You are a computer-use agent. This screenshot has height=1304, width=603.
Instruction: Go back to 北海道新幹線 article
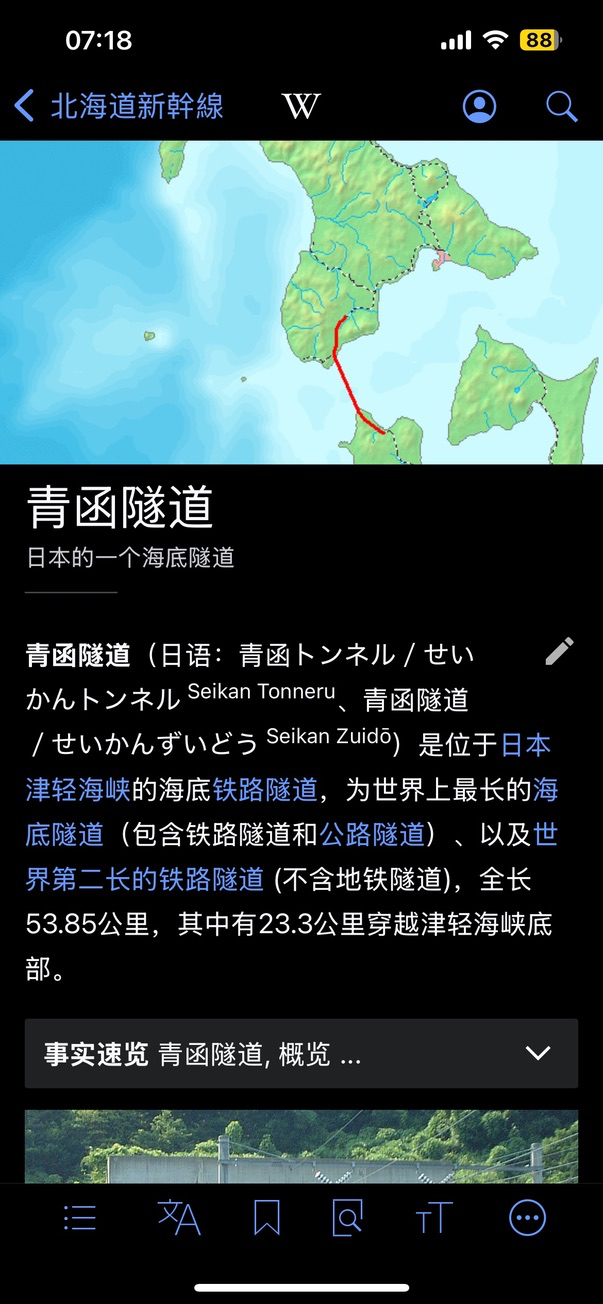pos(118,106)
